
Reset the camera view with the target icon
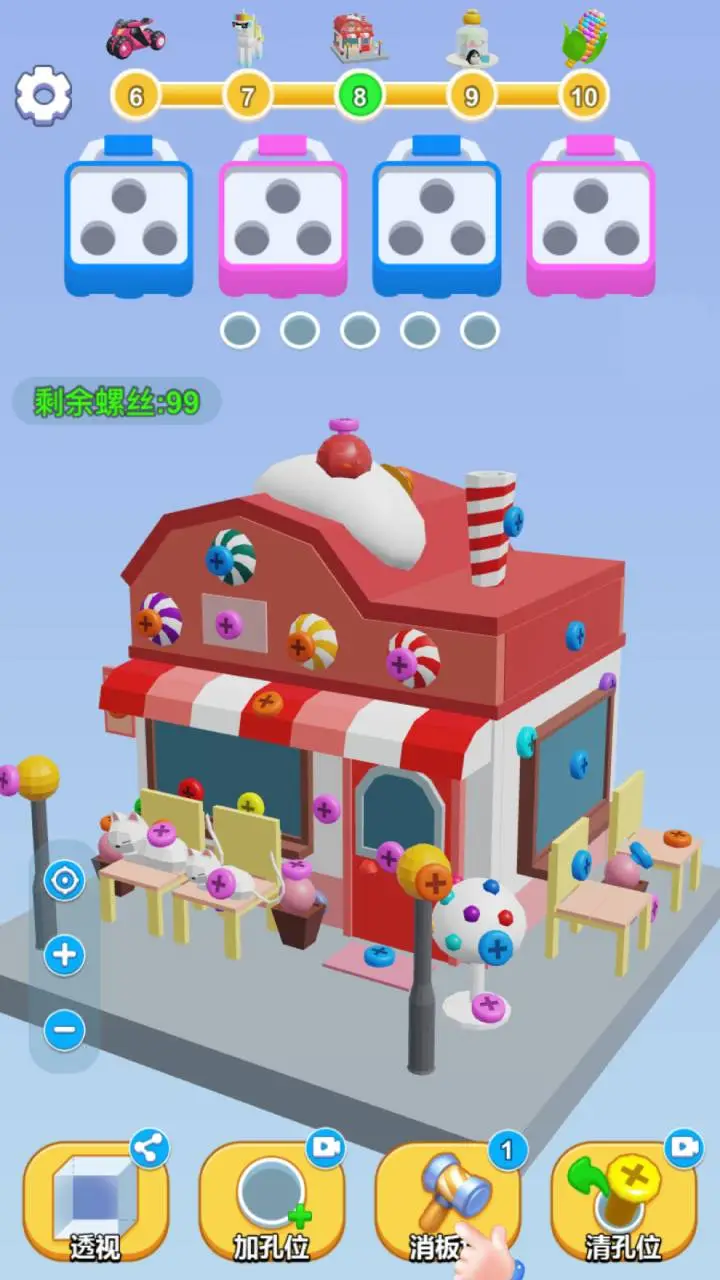pyautogui.click(x=65, y=881)
